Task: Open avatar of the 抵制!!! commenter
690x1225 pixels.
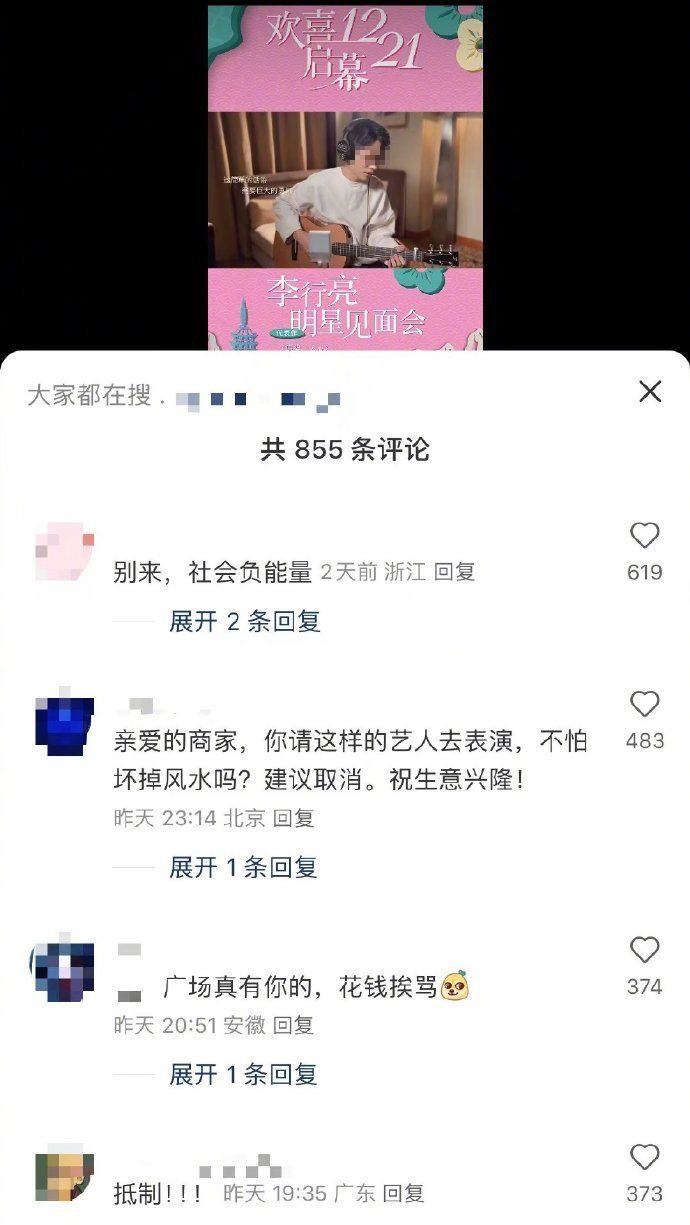Action: [x=64, y=1176]
